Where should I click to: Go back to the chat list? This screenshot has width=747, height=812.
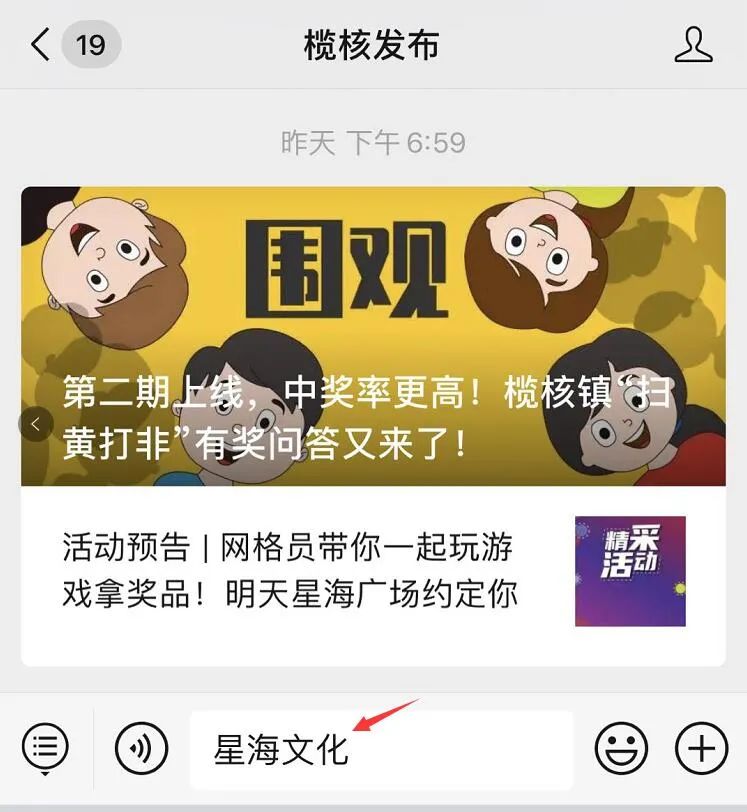point(41,45)
